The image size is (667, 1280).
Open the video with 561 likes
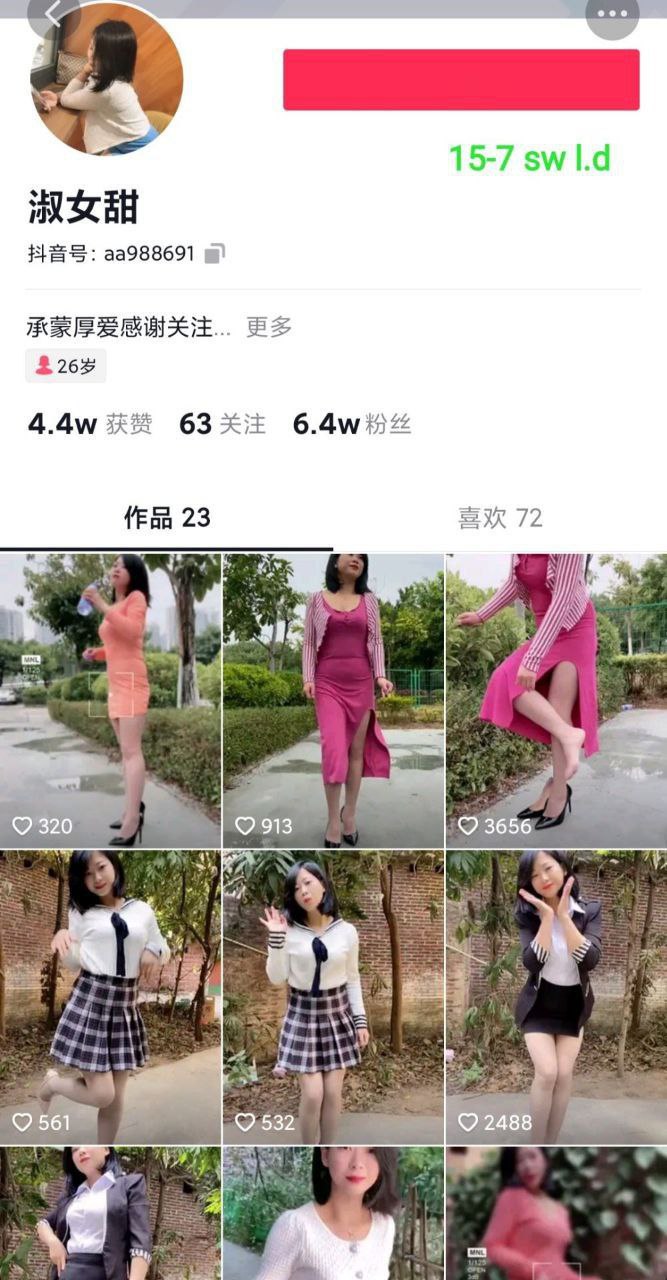(110, 997)
